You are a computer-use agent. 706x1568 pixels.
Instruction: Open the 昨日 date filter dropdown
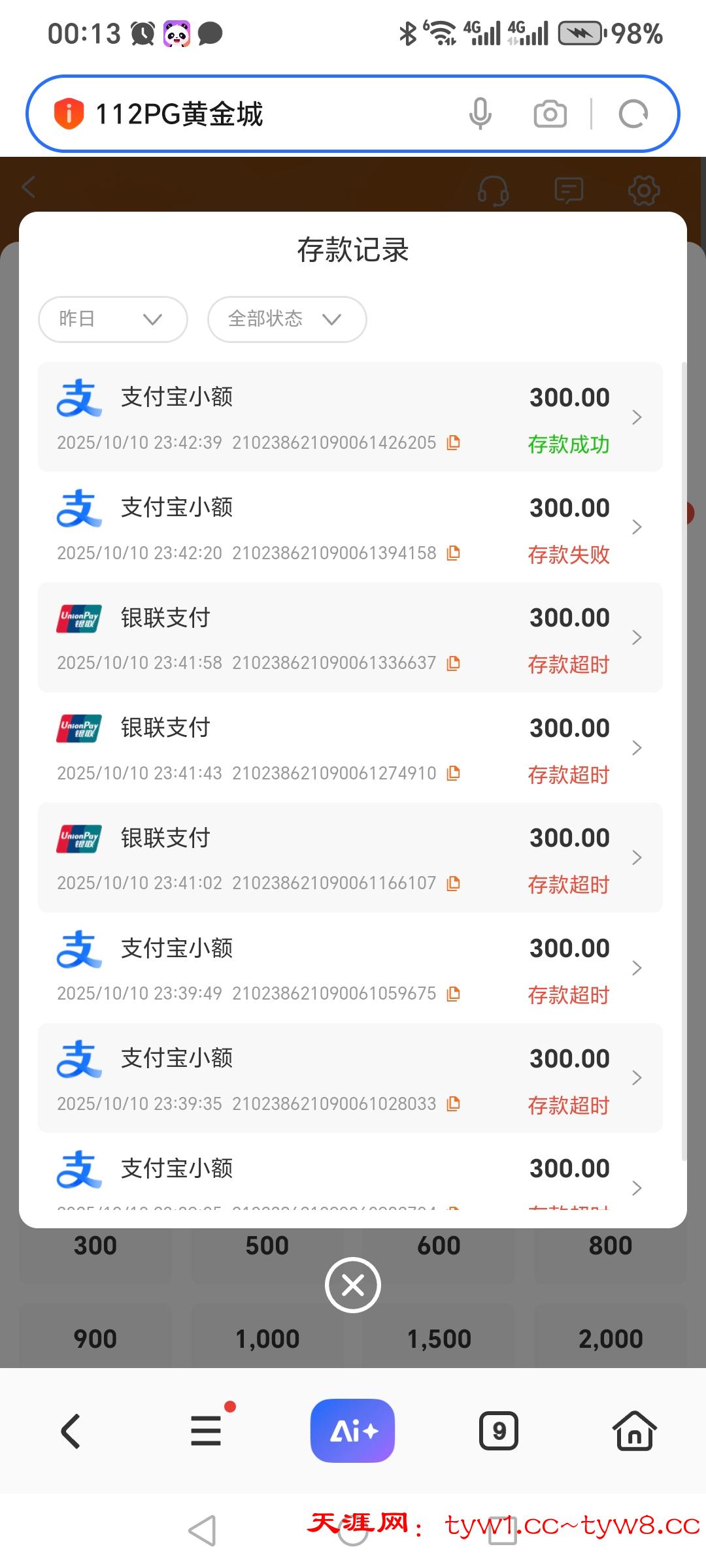click(112, 319)
